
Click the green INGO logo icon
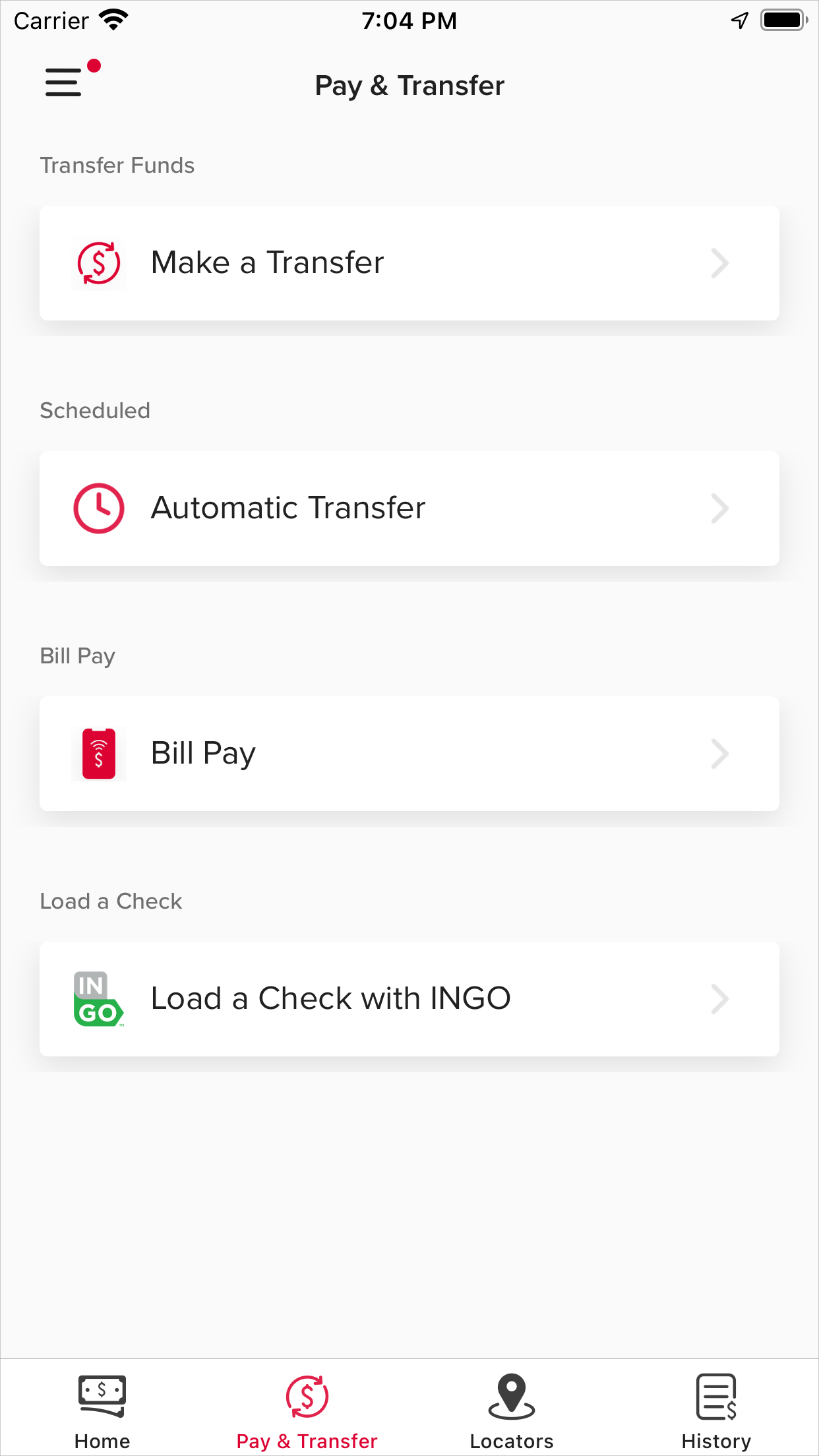pyautogui.click(x=99, y=998)
